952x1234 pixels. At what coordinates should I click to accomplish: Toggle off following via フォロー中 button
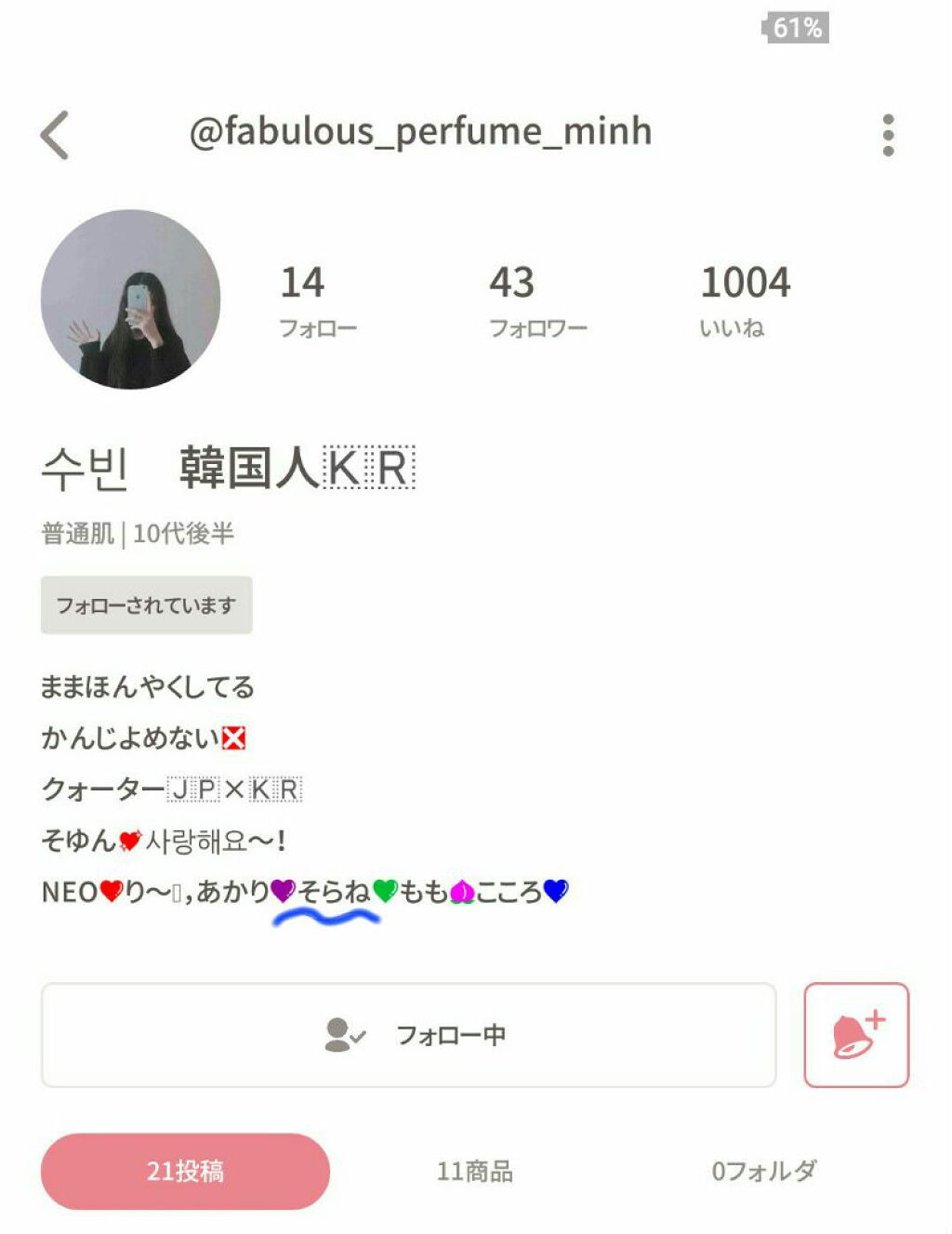(409, 1034)
